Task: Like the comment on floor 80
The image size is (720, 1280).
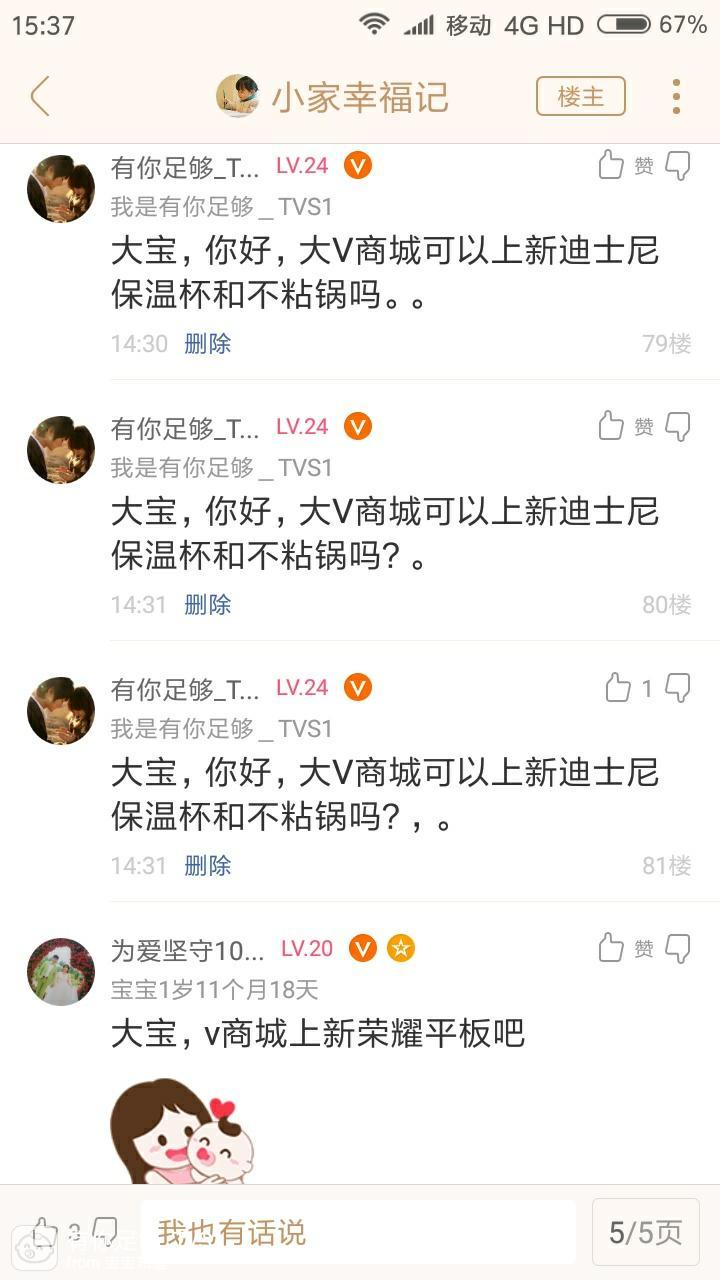Action: click(612, 426)
